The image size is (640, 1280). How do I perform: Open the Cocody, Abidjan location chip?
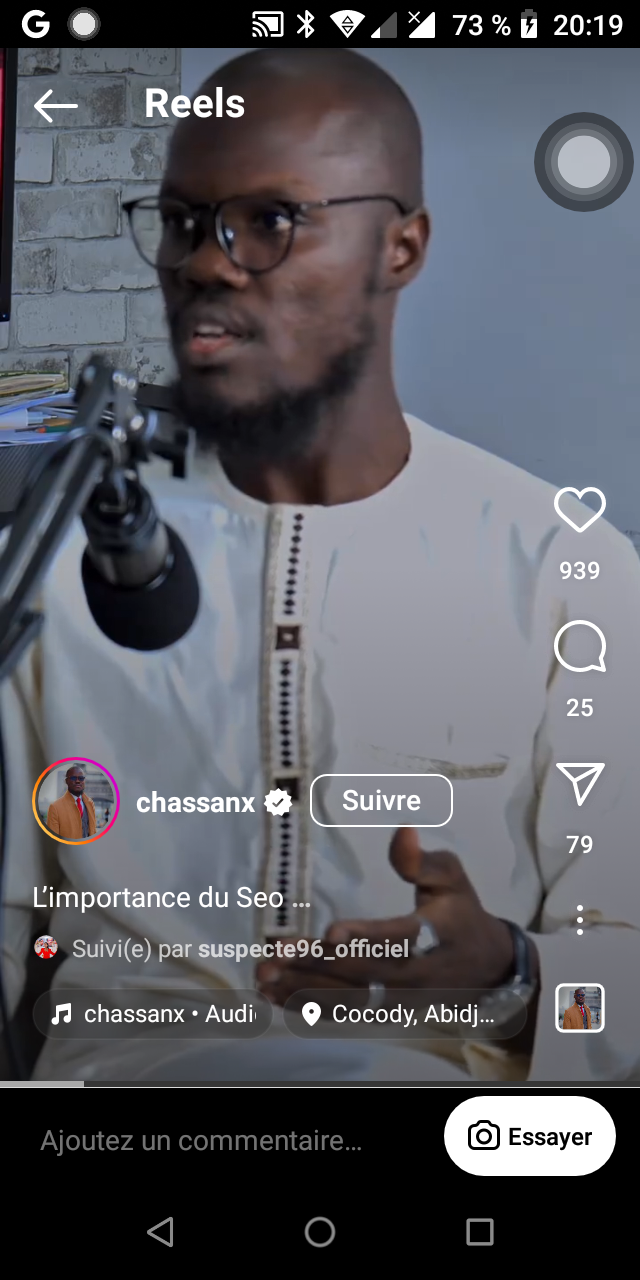(x=405, y=1014)
